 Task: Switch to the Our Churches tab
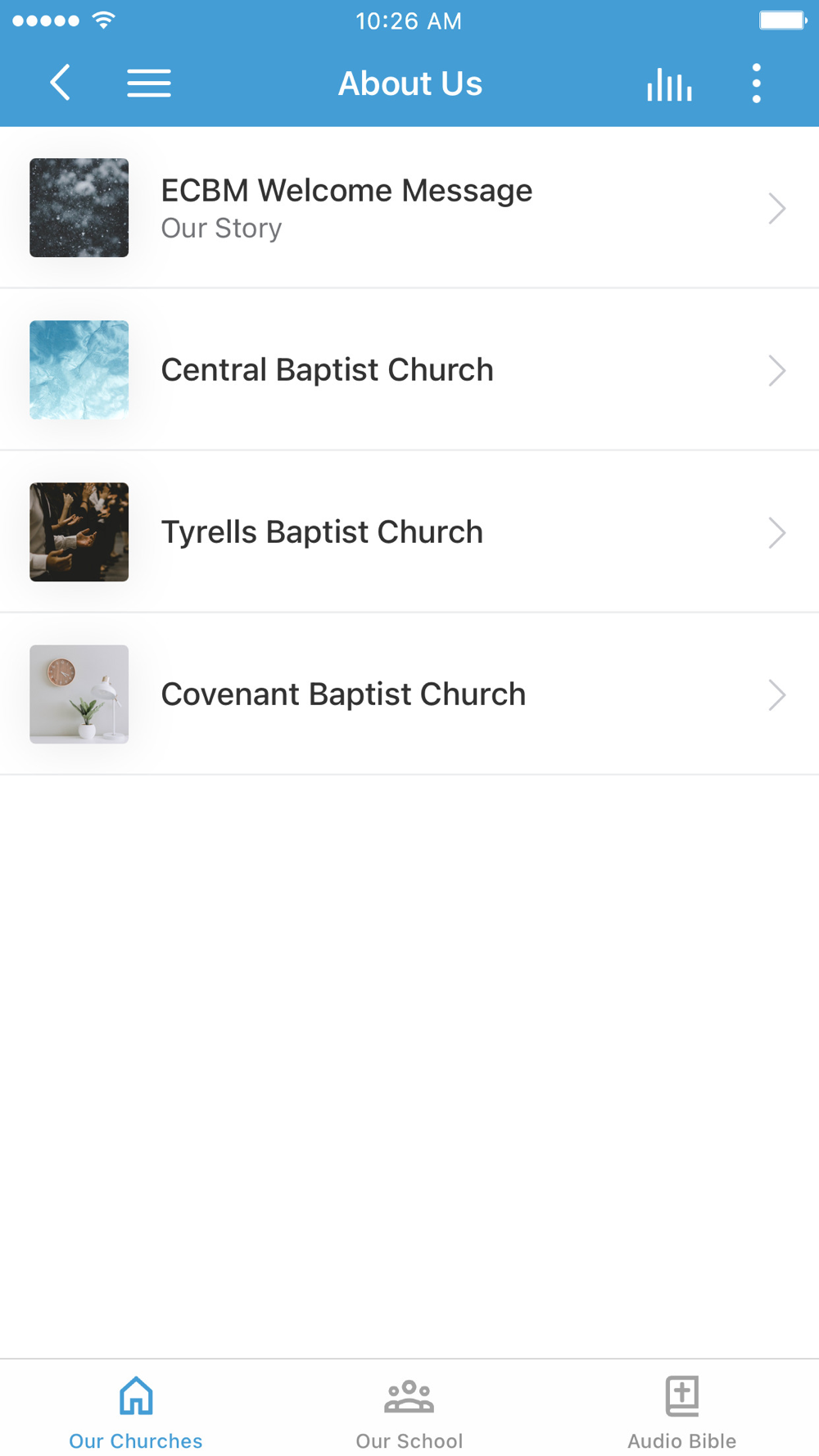[x=136, y=1410]
